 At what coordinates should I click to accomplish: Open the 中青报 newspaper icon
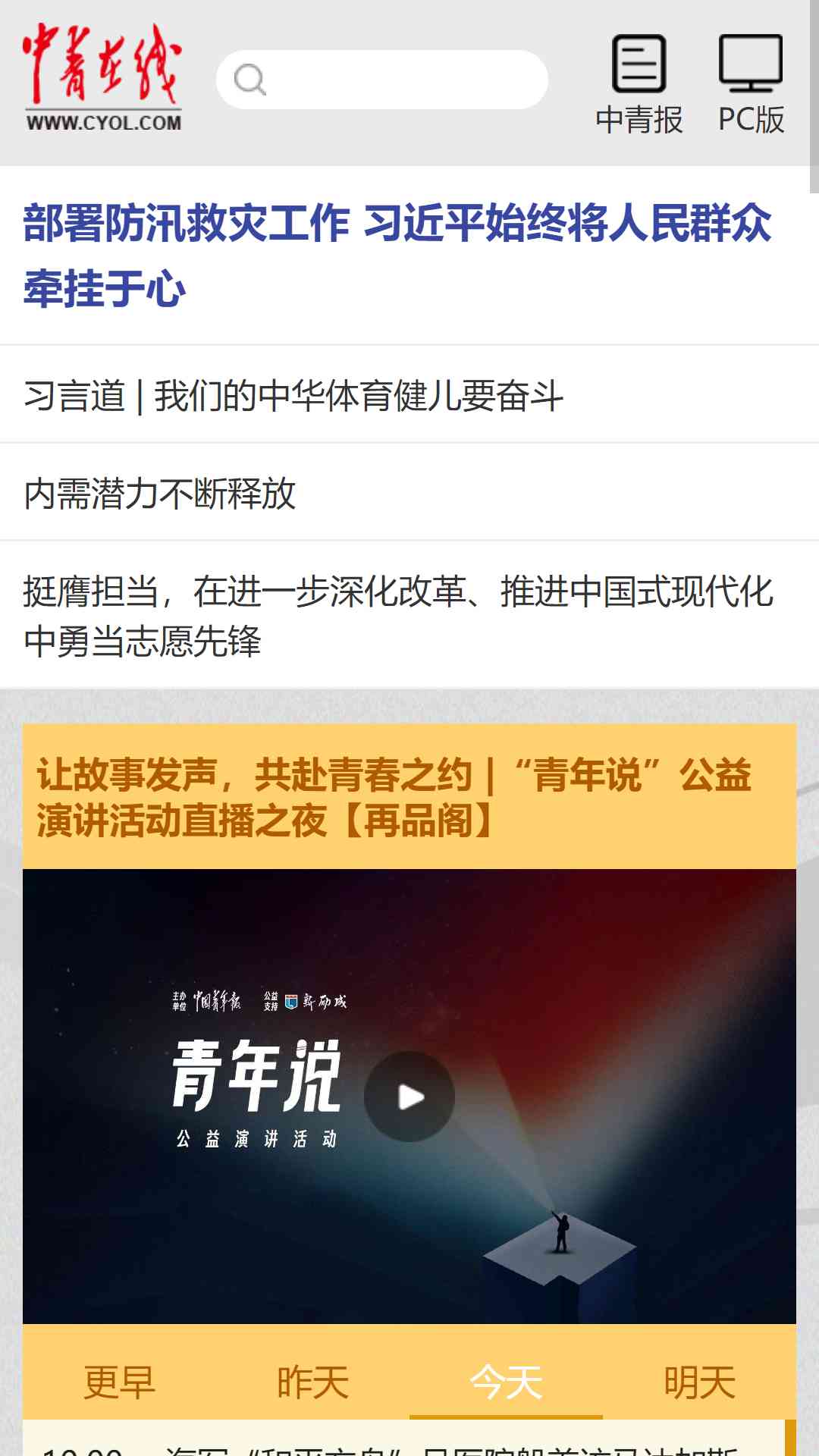tap(639, 85)
